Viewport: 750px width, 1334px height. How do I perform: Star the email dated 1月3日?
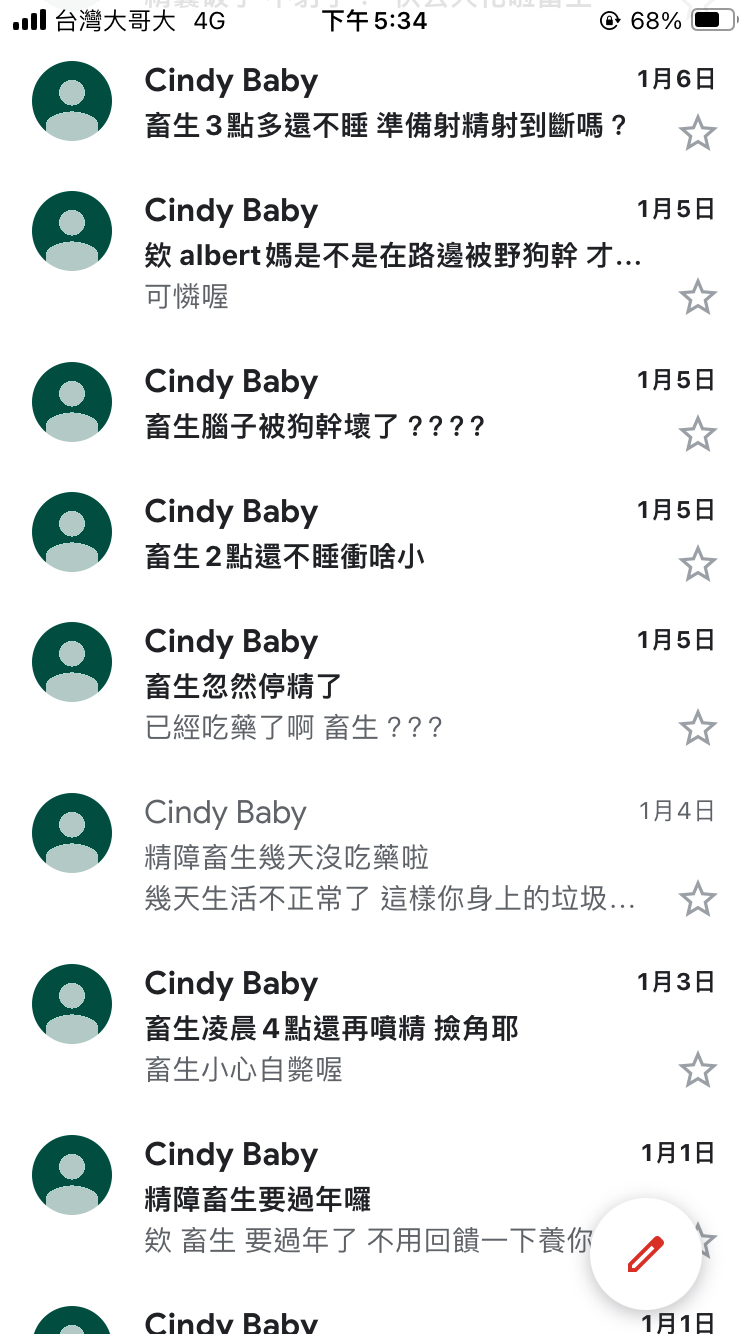point(697,1070)
